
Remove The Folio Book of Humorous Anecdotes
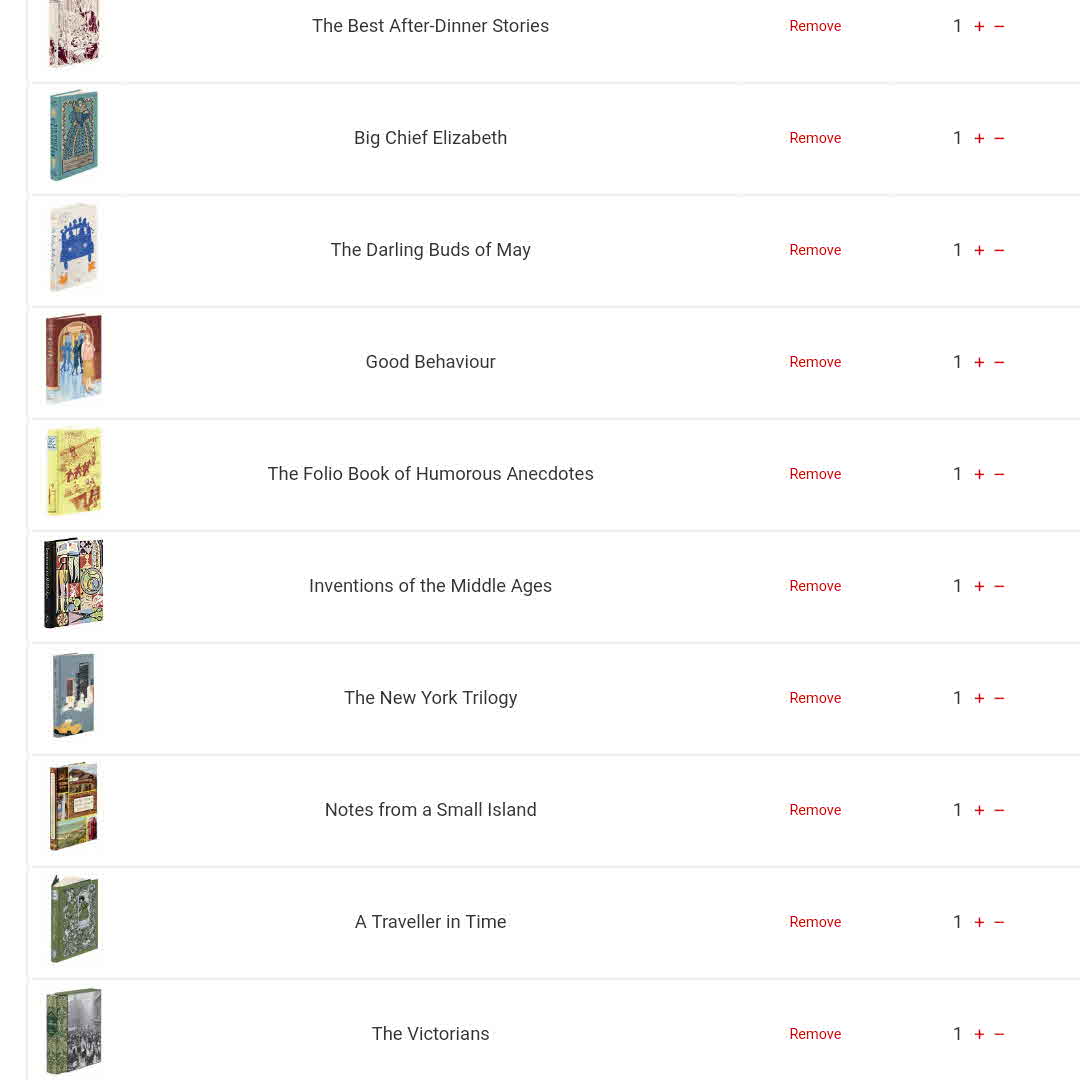(x=815, y=474)
